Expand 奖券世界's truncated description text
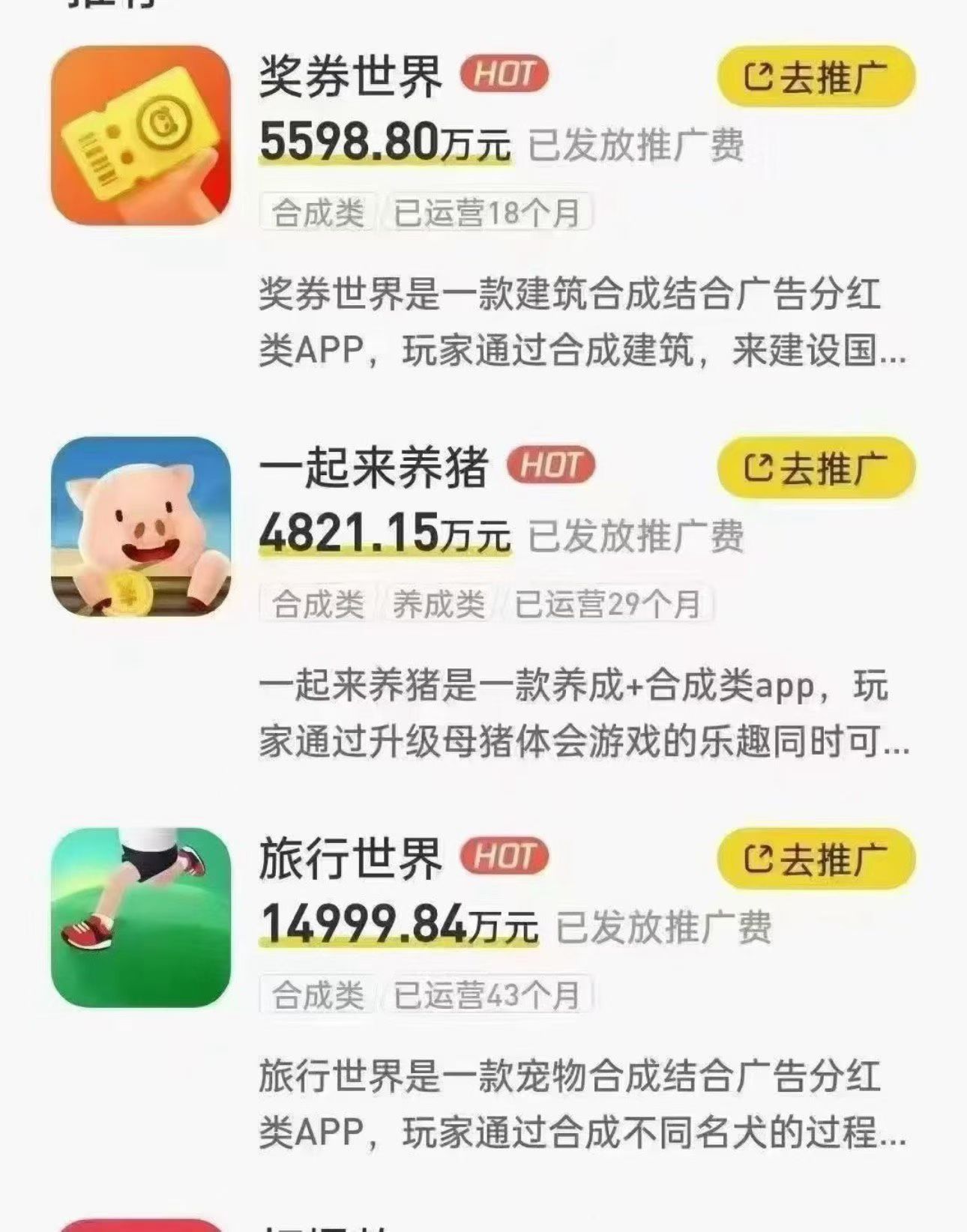Screen dimensions: 967x1232 [577, 322]
